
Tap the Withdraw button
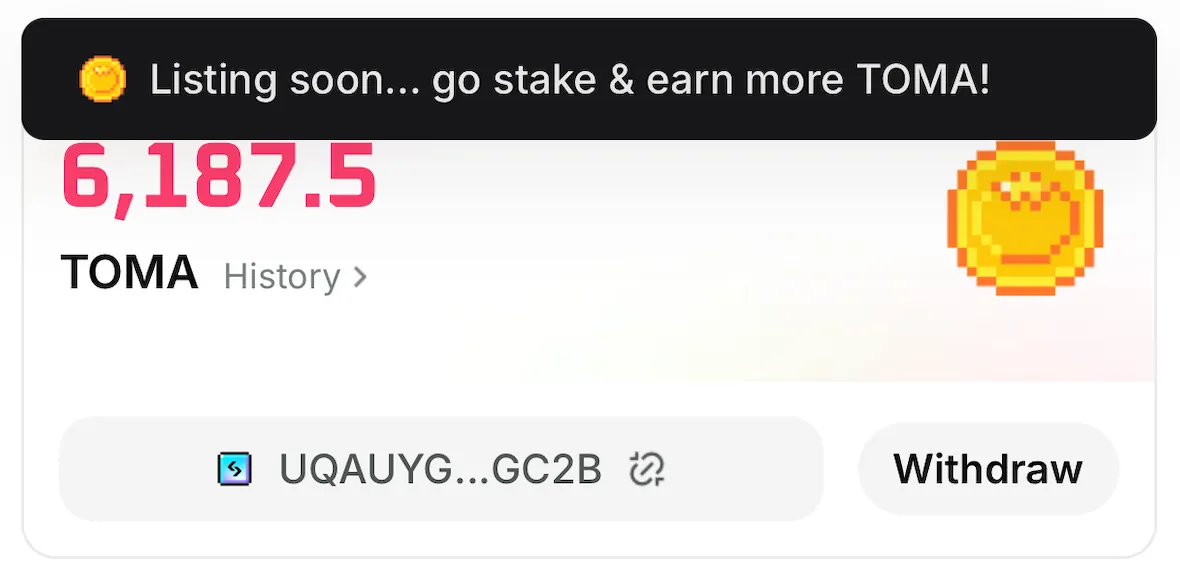988,469
